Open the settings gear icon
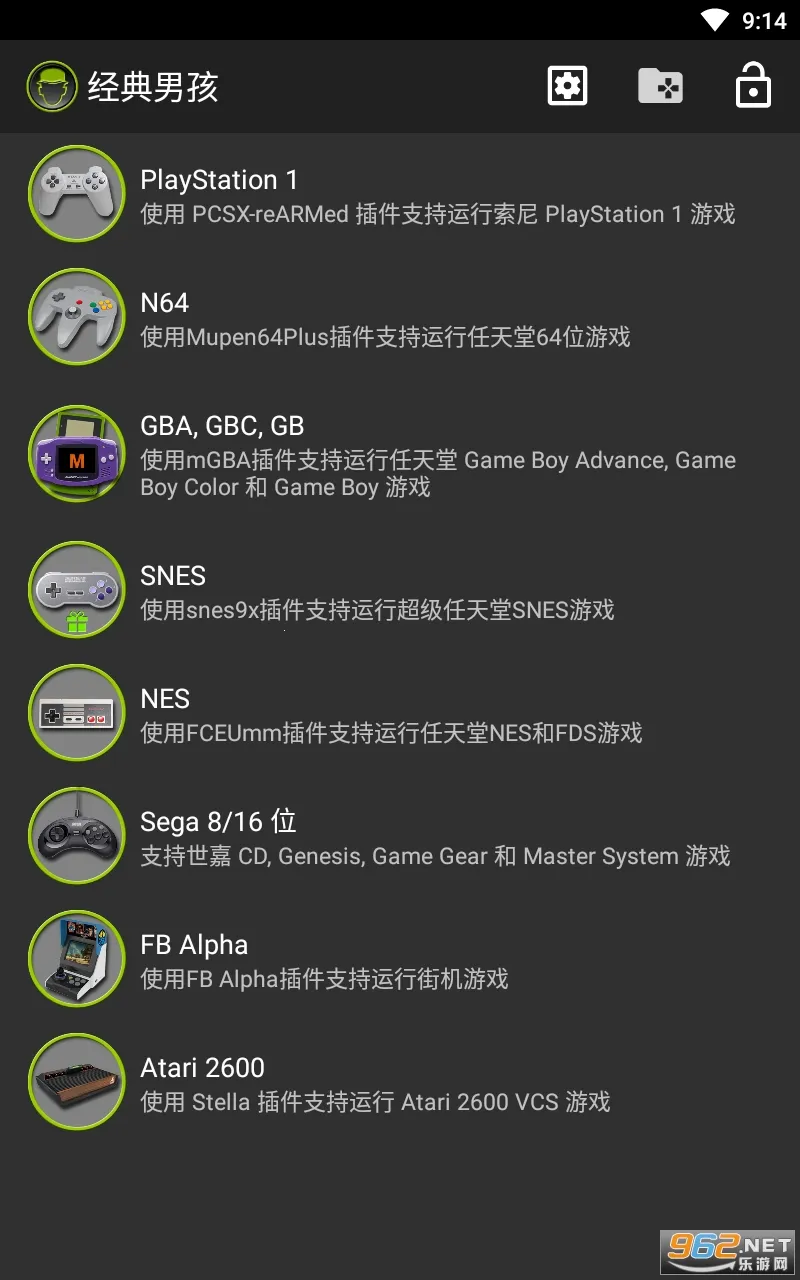The width and height of the screenshot is (800, 1280). pyautogui.click(x=567, y=86)
